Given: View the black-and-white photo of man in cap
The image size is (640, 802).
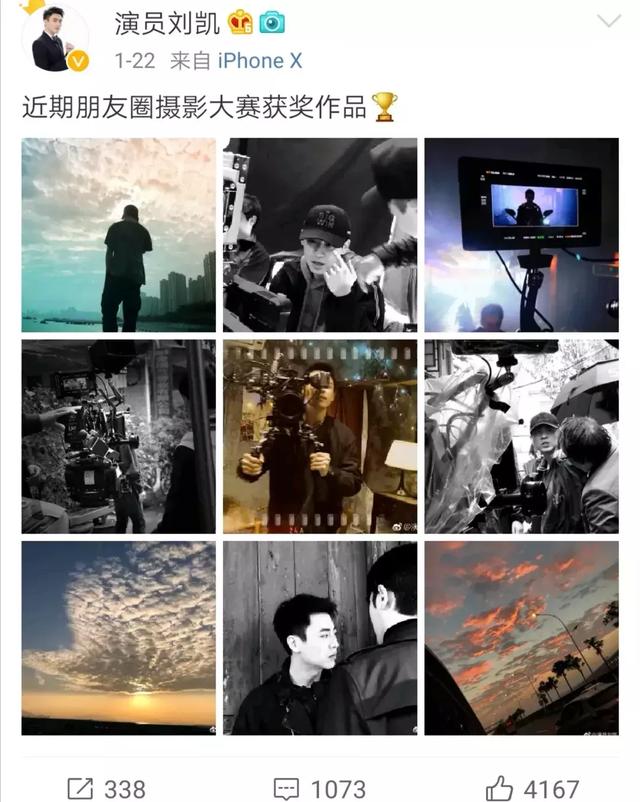Looking at the screenshot, I should click(x=320, y=235).
